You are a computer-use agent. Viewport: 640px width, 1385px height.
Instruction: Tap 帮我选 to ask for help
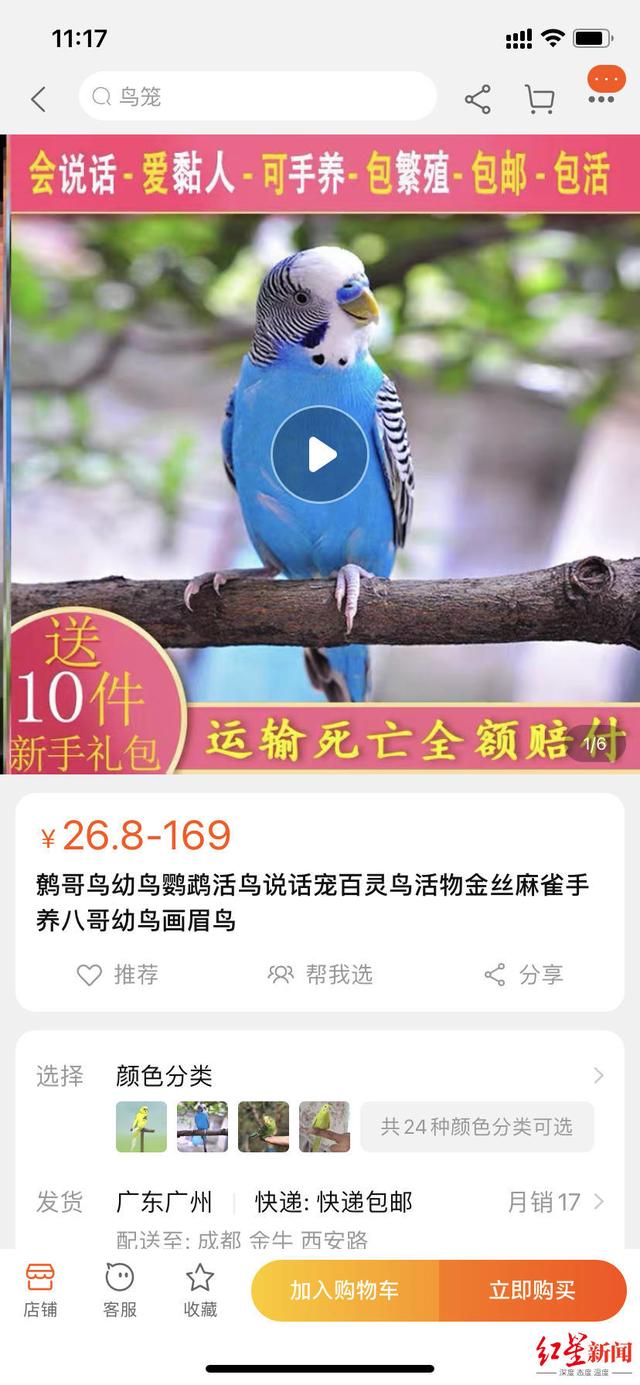pyautogui.click(x=320, y=974)
